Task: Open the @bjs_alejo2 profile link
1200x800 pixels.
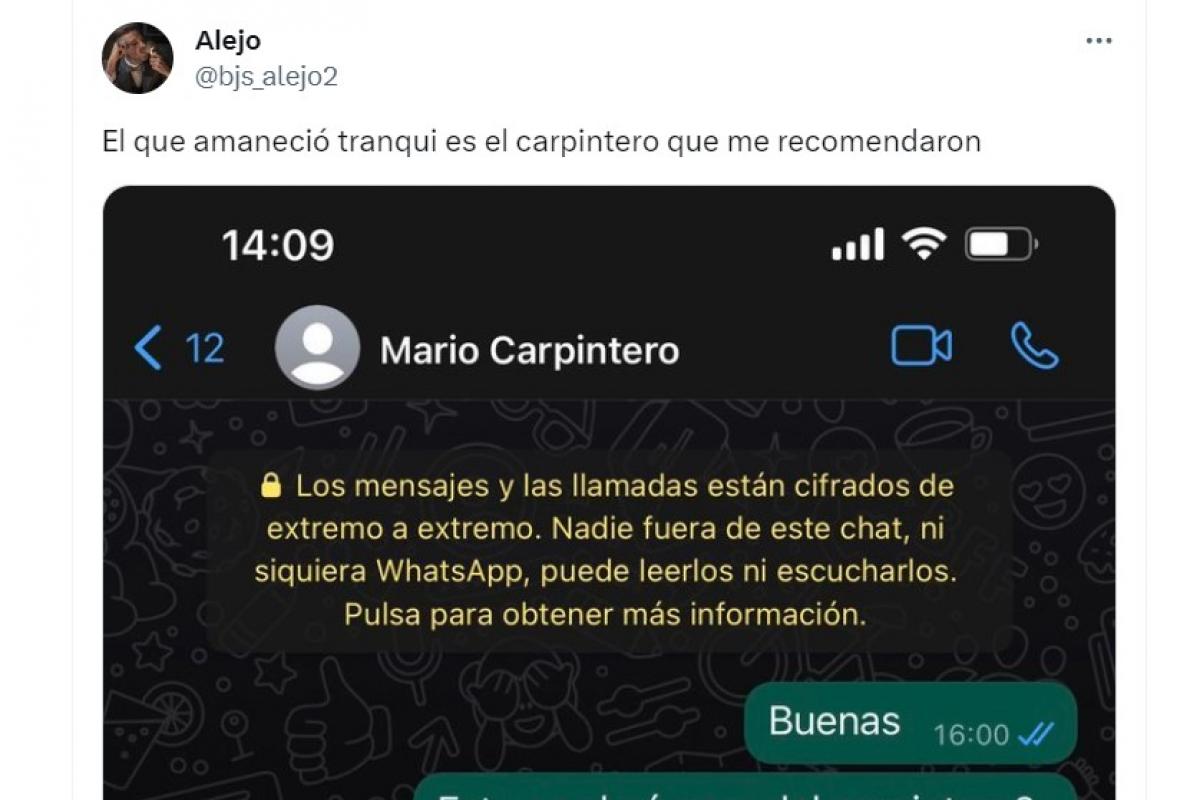Action: pos(265,77)
